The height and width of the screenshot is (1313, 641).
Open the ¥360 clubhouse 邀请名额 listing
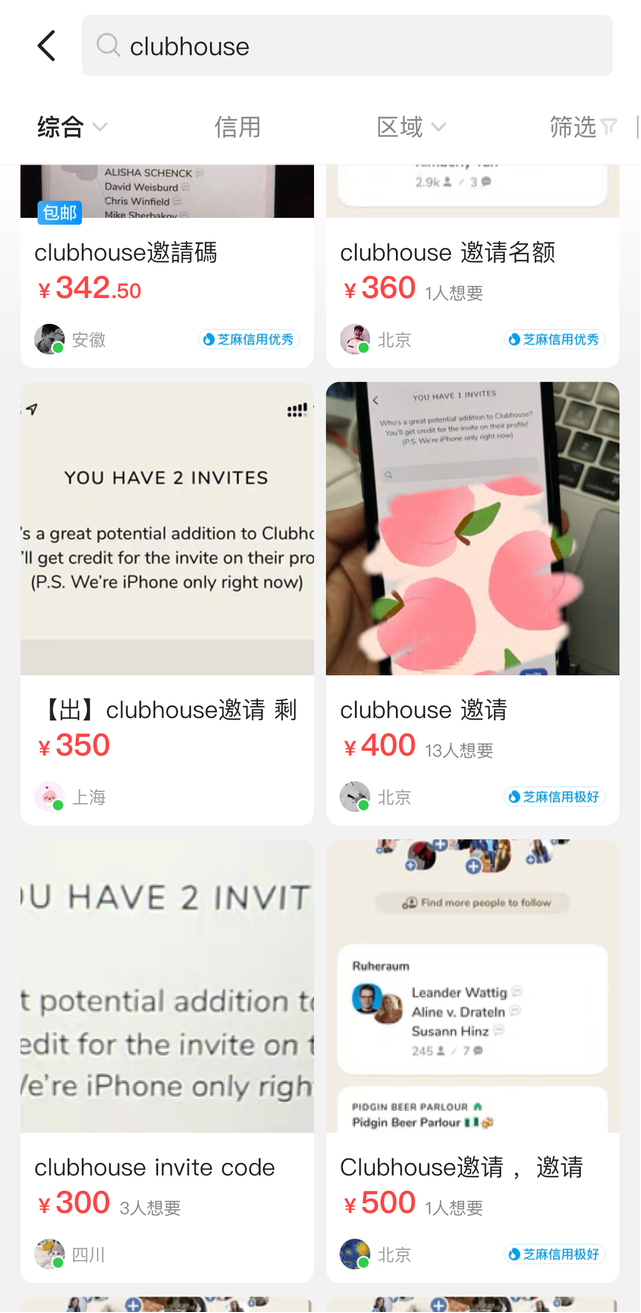tap(472, 270)
